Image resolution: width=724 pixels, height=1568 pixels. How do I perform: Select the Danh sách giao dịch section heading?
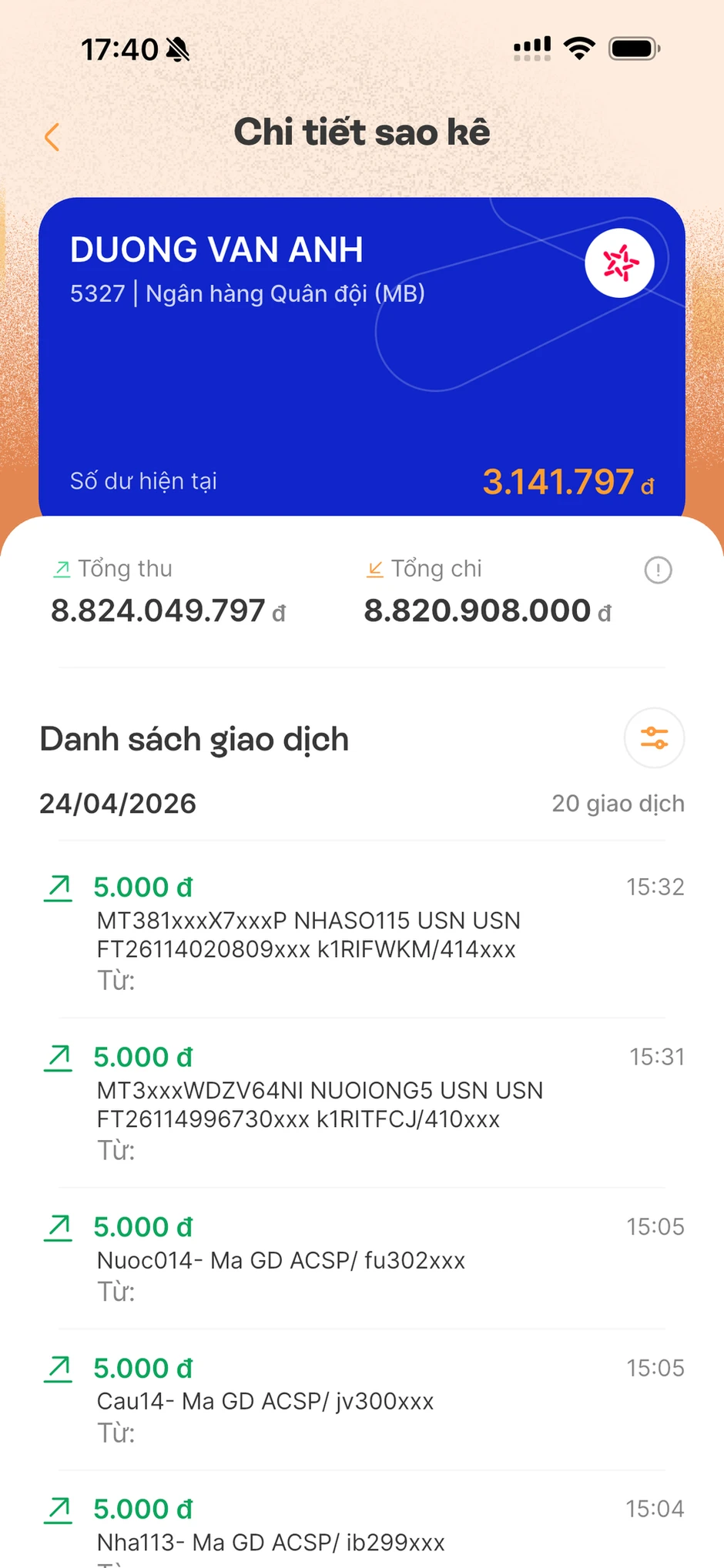coord(194,737)
